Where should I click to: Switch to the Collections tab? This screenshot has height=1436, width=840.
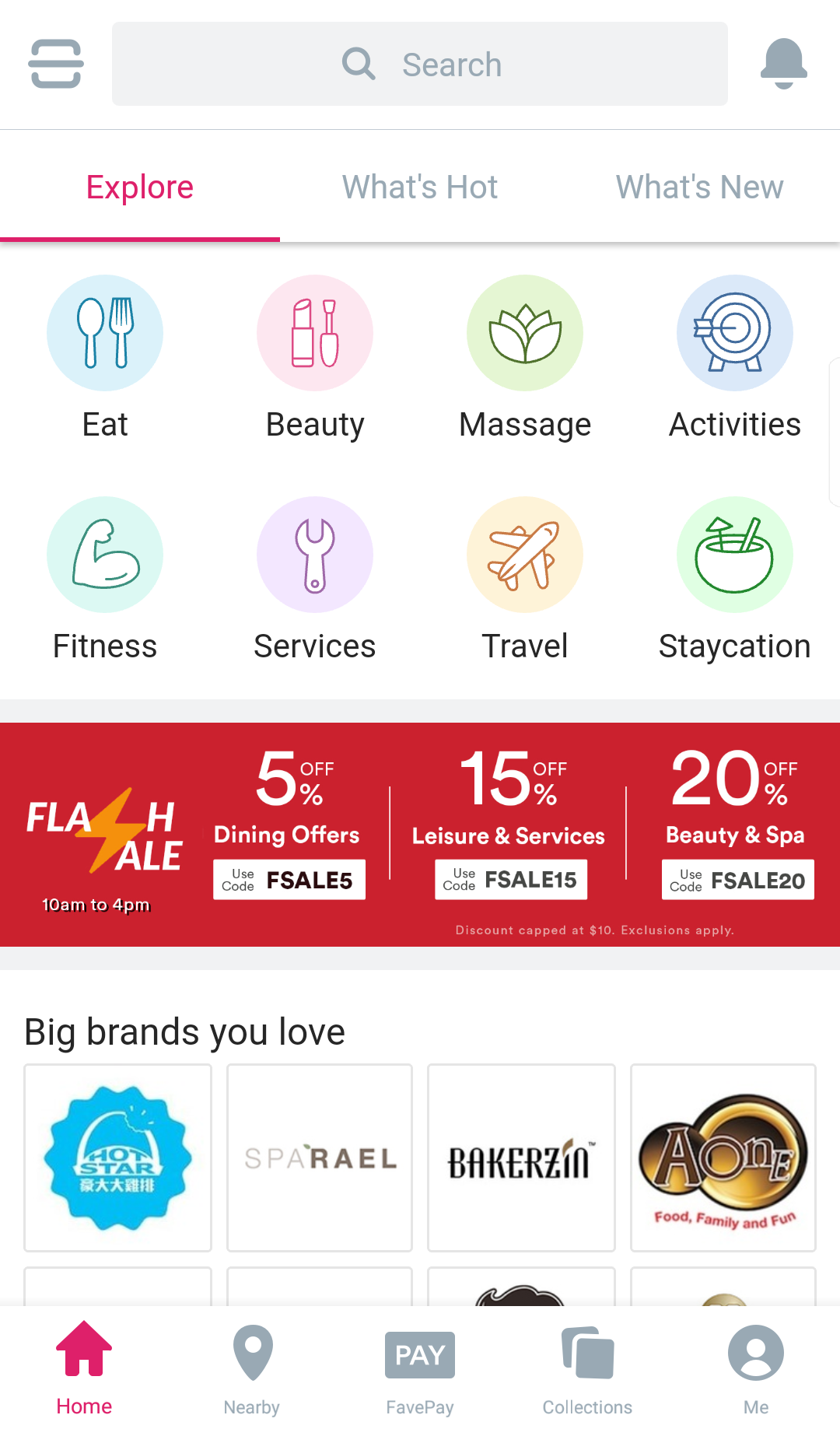[587, 1371]
